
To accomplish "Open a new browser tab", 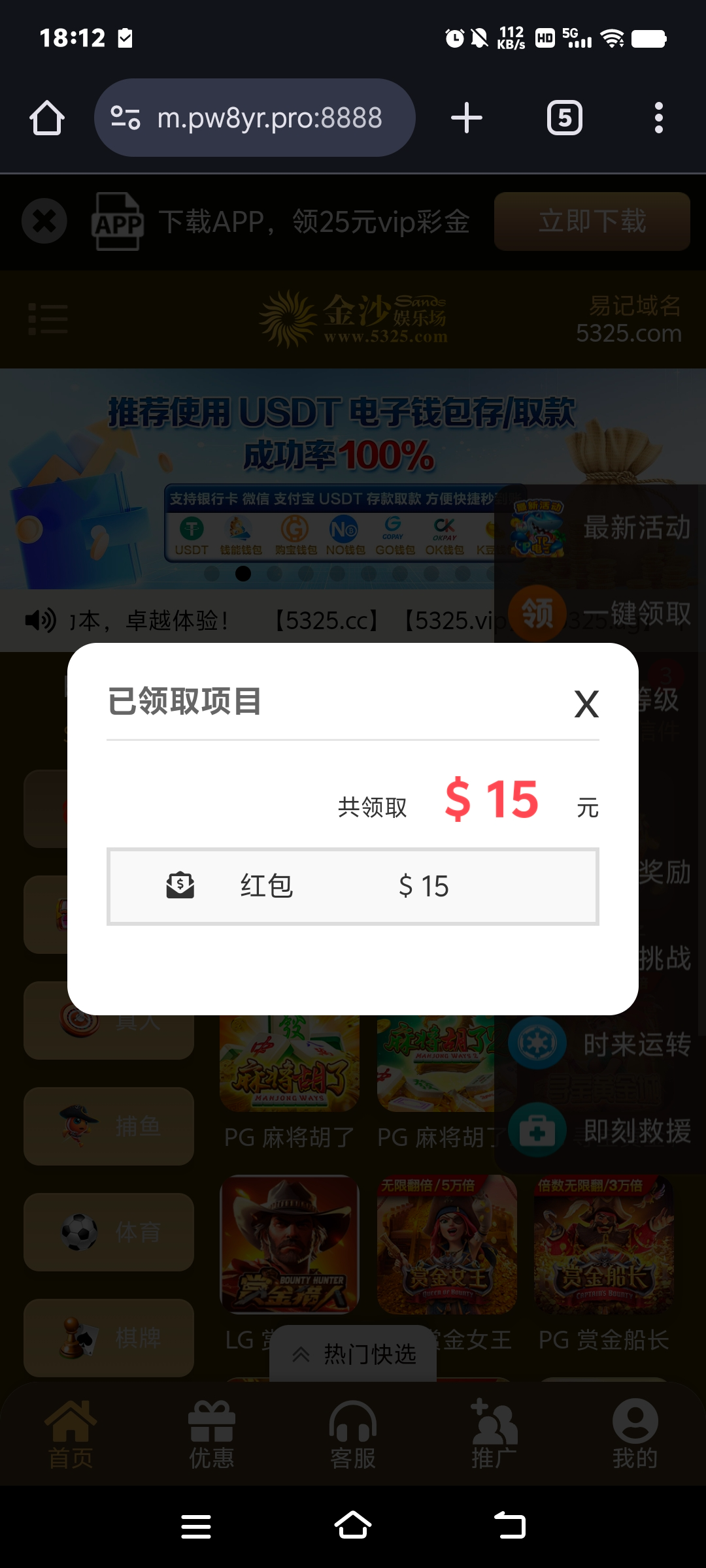I will pos(466,118).
